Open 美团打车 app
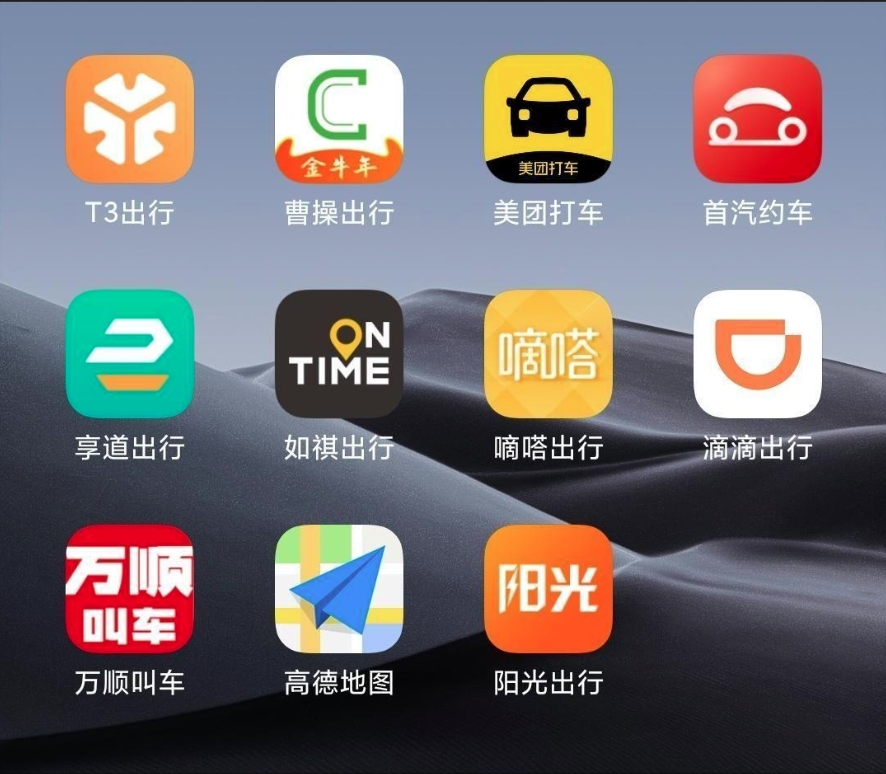This screenshot has width=886, height=774. (x=548, y=119)
